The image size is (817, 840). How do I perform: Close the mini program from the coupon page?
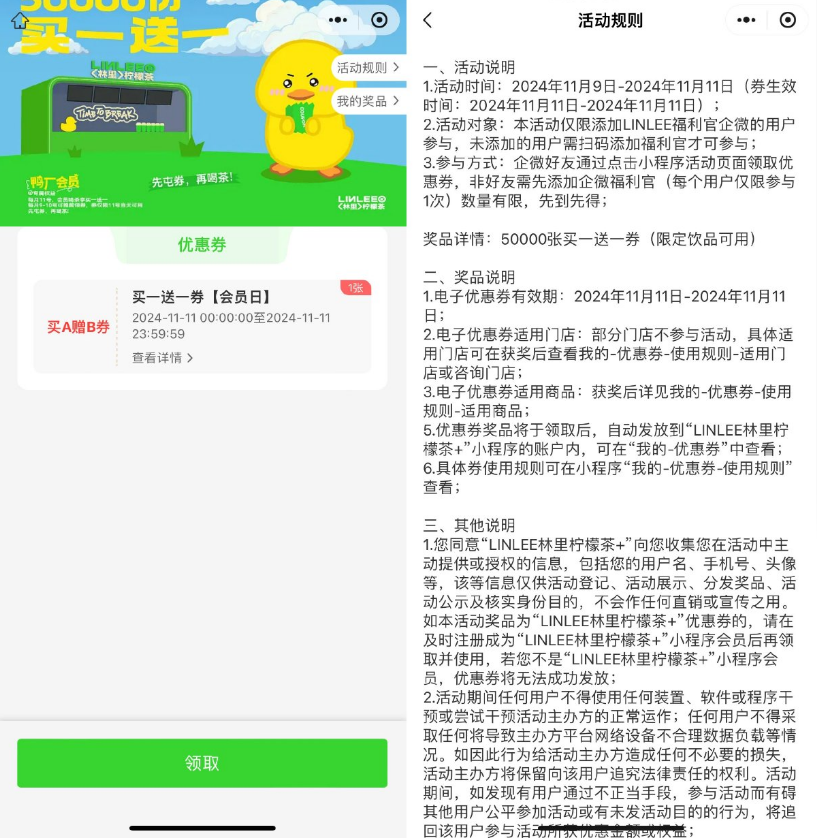(x=379, y=20)
